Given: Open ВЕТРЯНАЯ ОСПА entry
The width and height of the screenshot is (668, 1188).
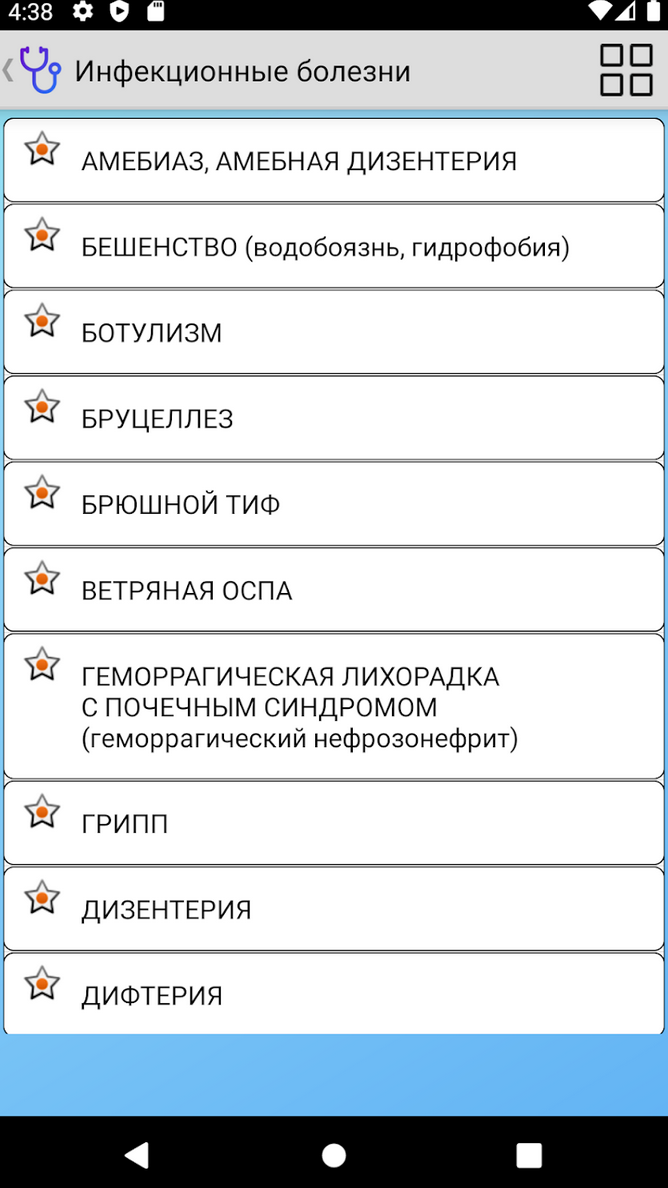Looking at the screenshot, I should (334, 589).
